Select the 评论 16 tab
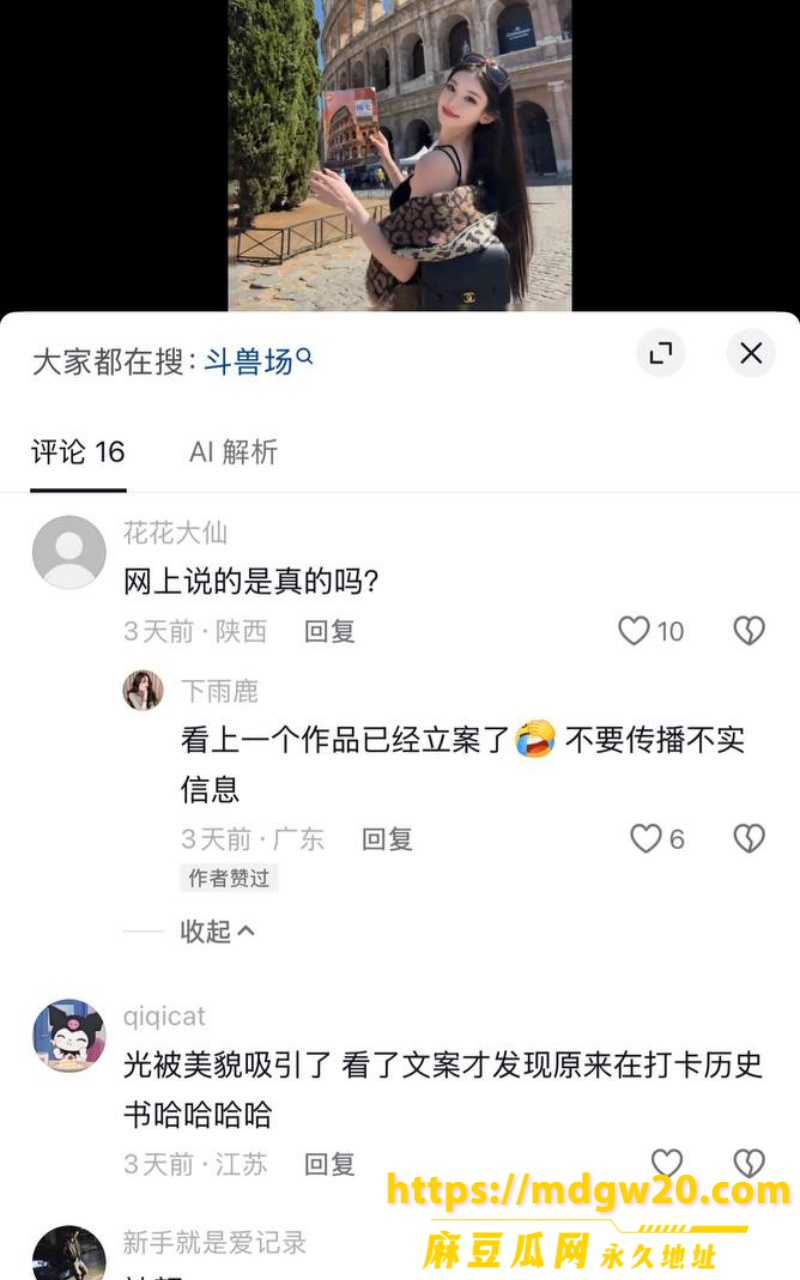The image size is (800, 1280). click(78, 452)
